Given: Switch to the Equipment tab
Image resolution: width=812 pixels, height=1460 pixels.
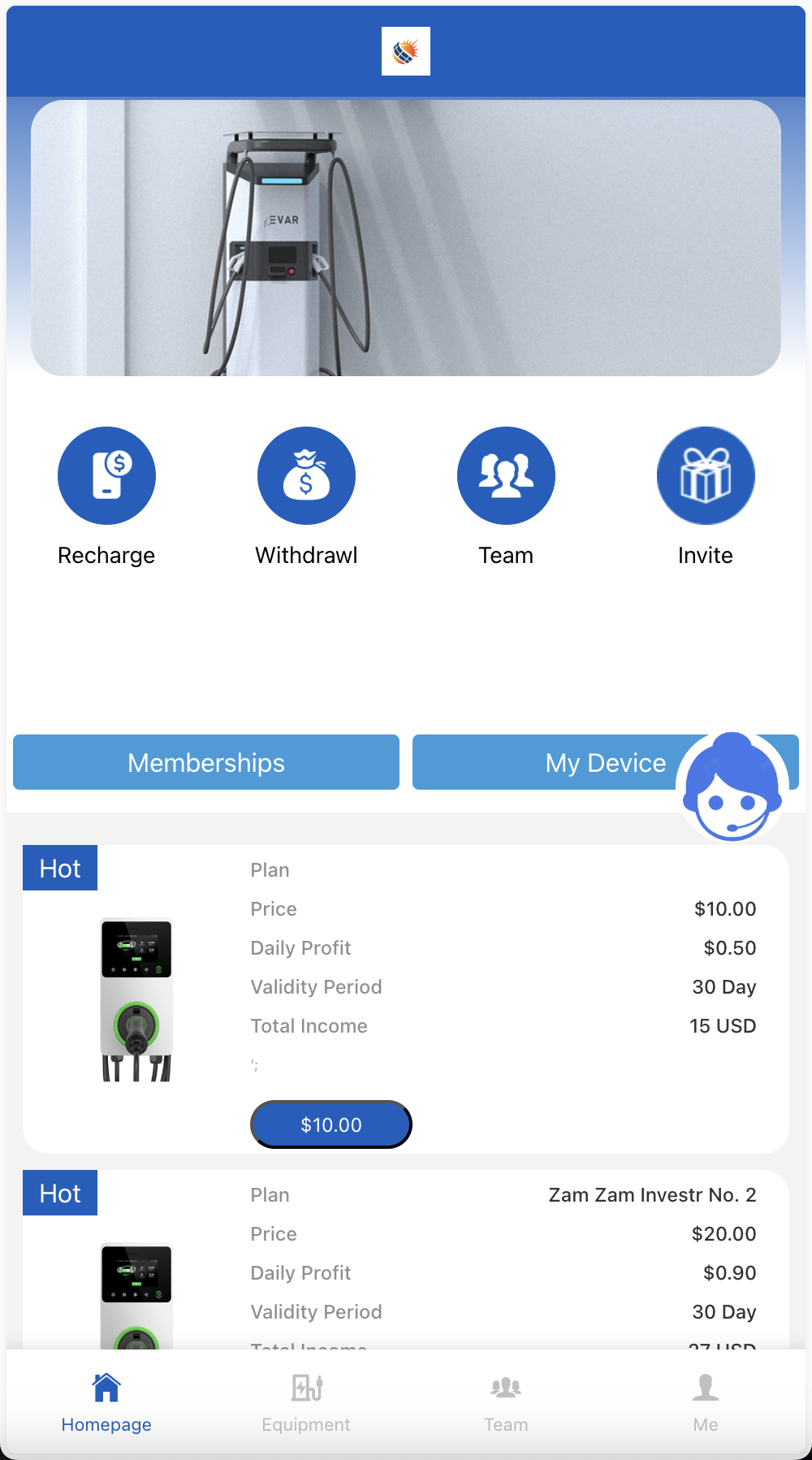Looking at the screenshot, I should pos(306,1402).
